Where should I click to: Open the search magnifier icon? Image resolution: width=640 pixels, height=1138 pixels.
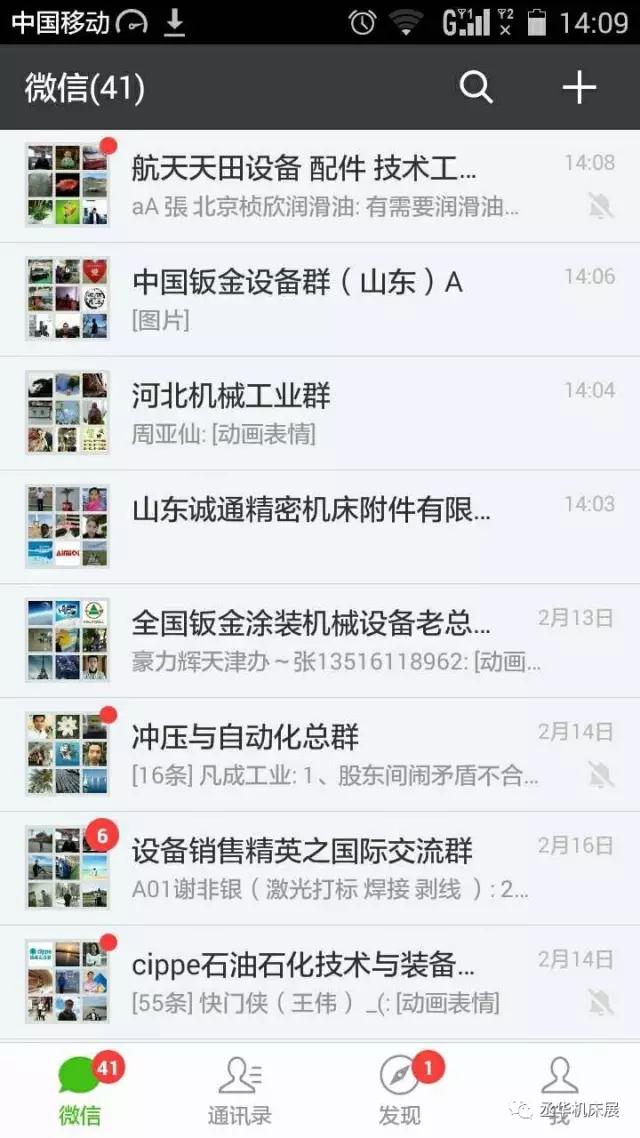476,88
